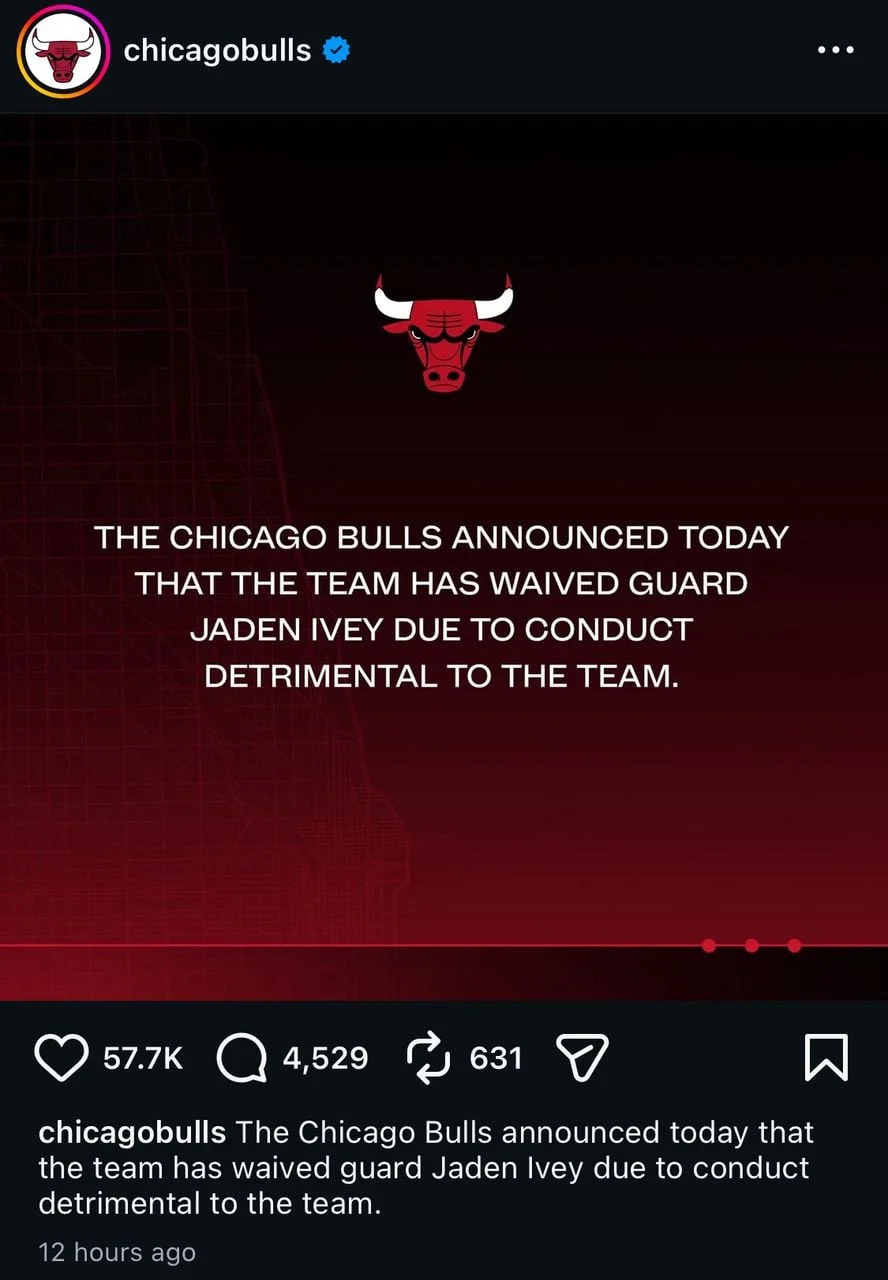Select the 631 reposts counter

click(496, 1056)
